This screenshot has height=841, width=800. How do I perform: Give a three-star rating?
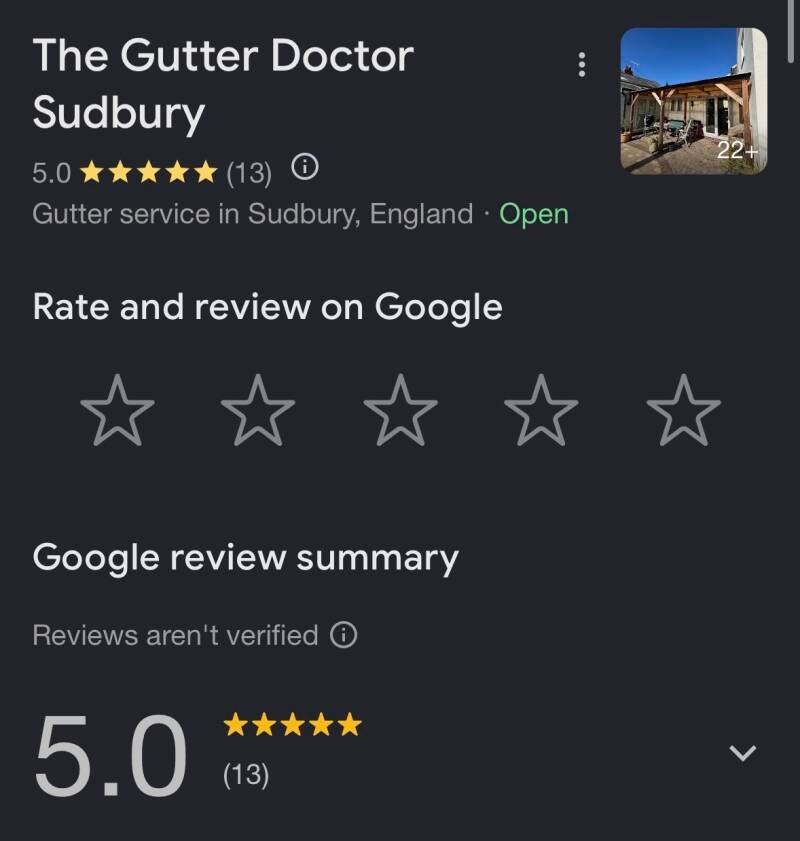[x=401, y=410]
